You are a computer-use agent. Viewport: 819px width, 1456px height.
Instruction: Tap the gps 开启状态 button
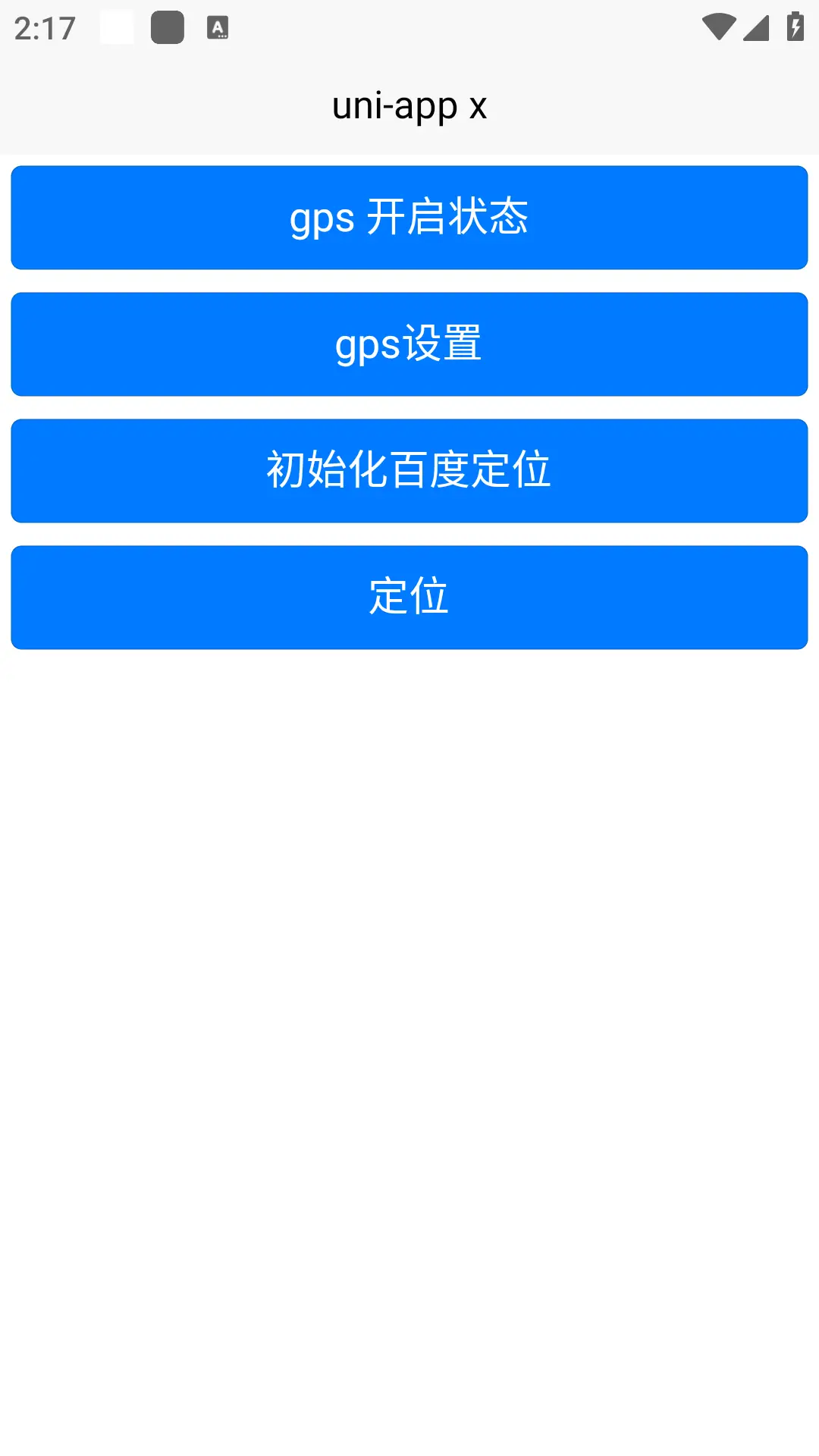point(409,218)
